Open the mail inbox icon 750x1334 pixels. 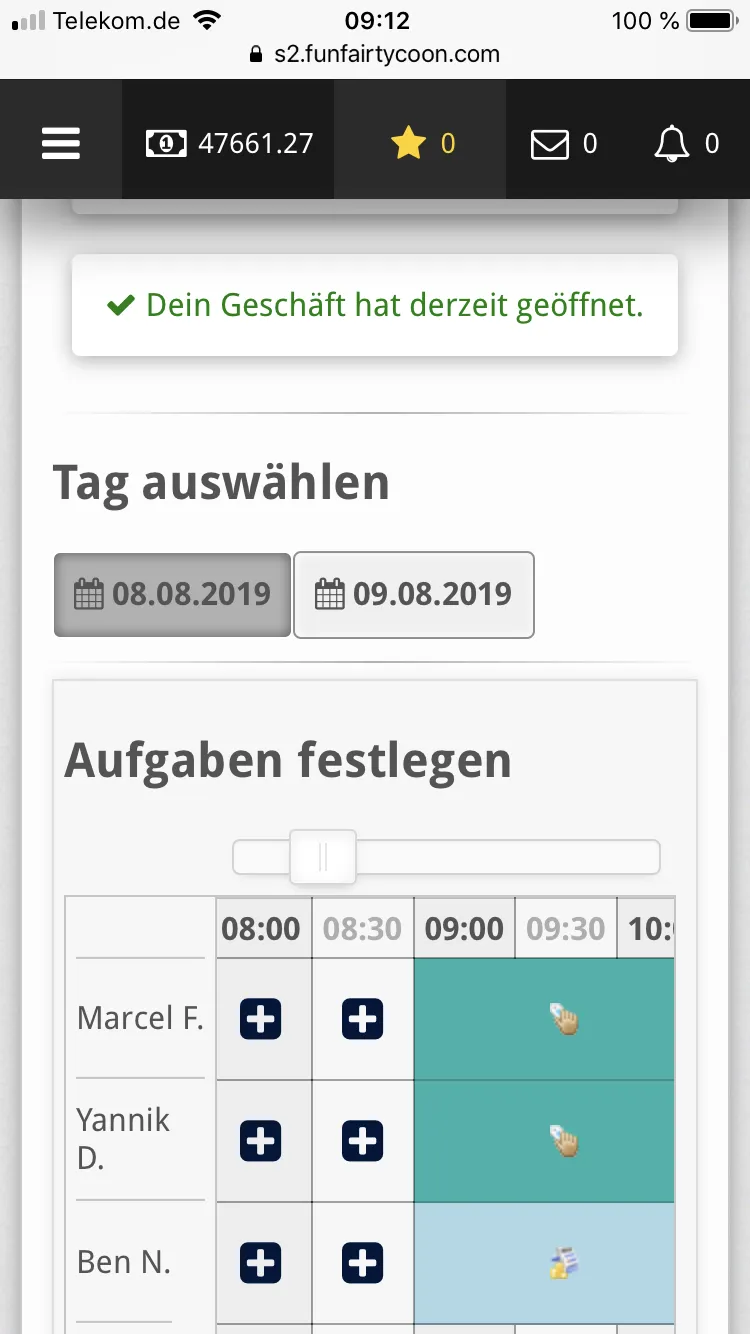(563, 144)
